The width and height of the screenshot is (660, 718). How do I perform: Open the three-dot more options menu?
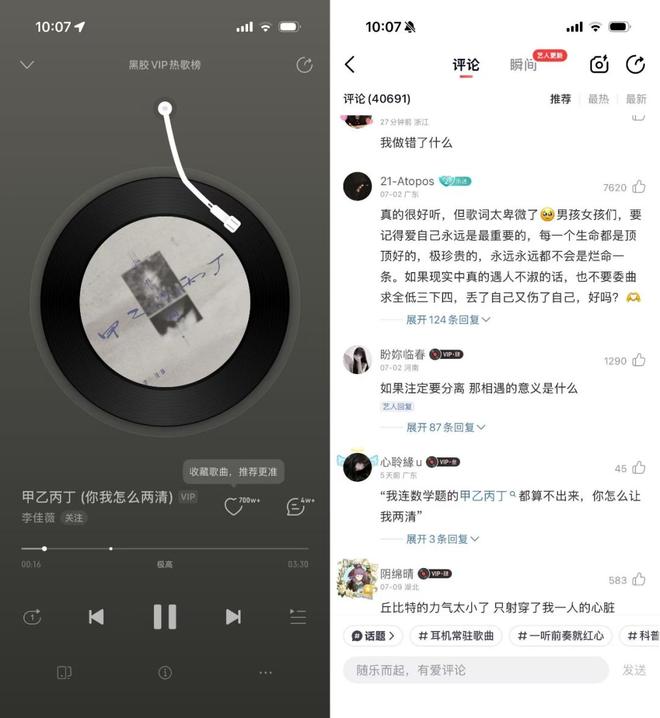coord(266,673)
